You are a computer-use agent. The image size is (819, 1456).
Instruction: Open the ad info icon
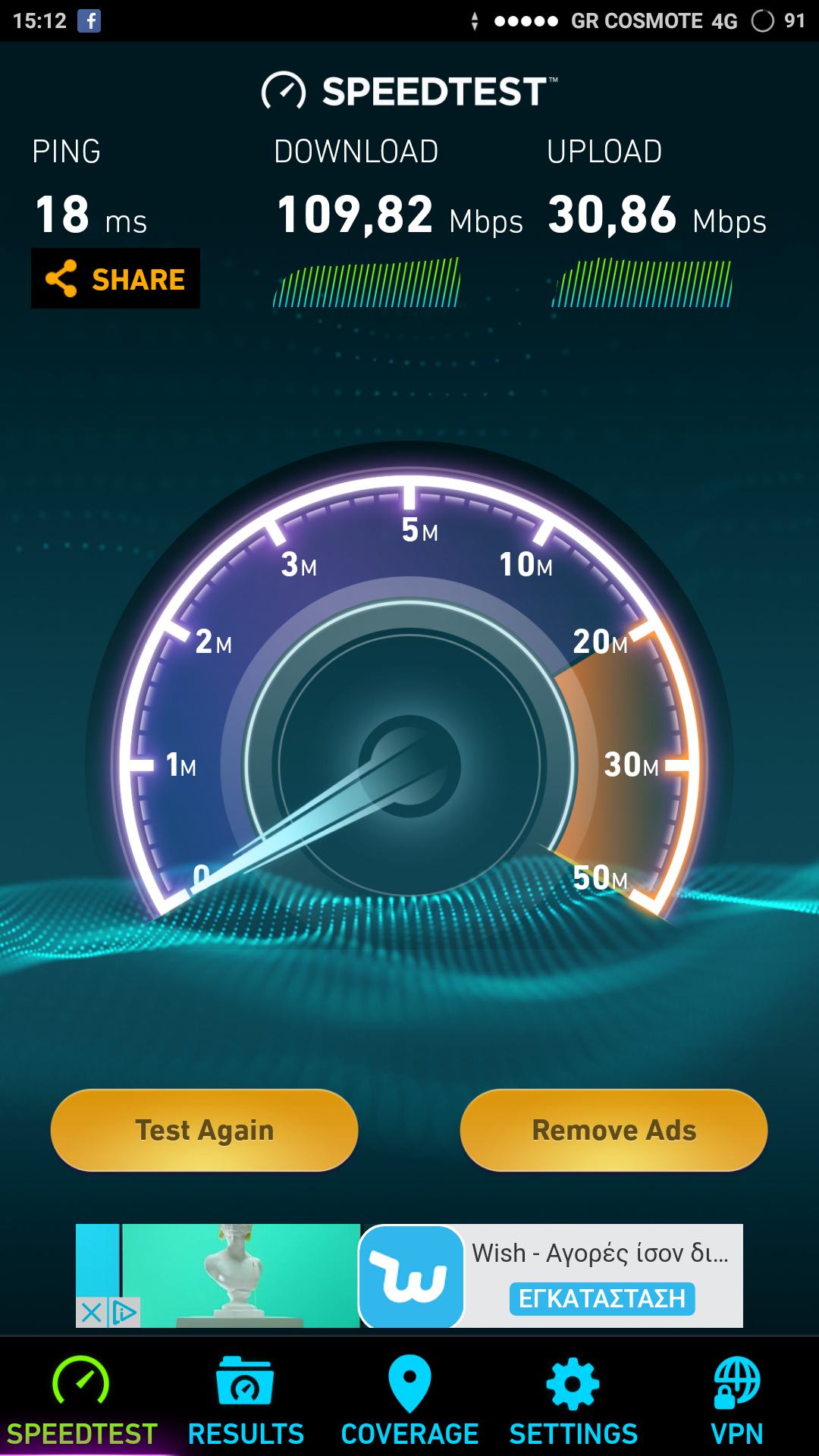pyautogui.click(x=125, y=1312)
